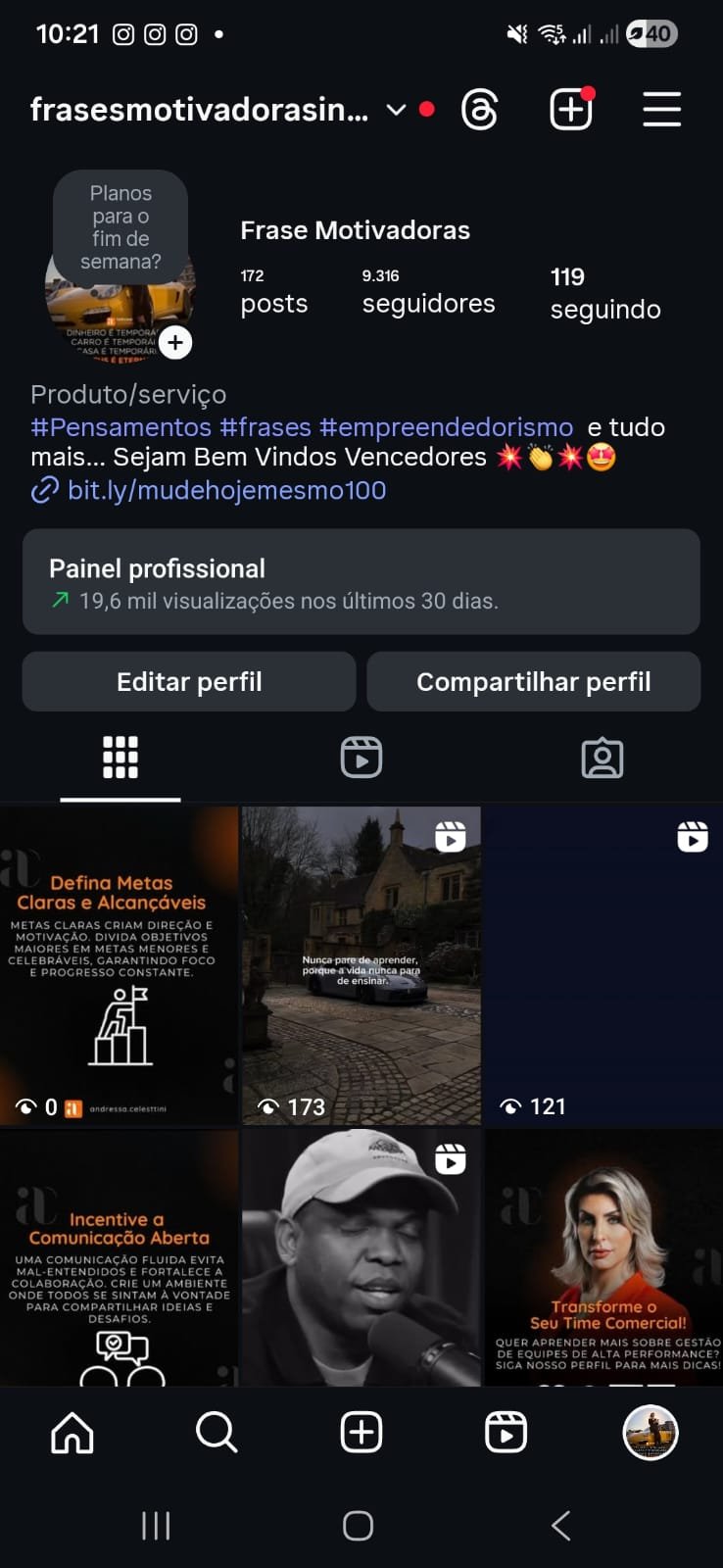Open the Search tab in bottom bar

pyautogui.click(x=217, y=1433)
